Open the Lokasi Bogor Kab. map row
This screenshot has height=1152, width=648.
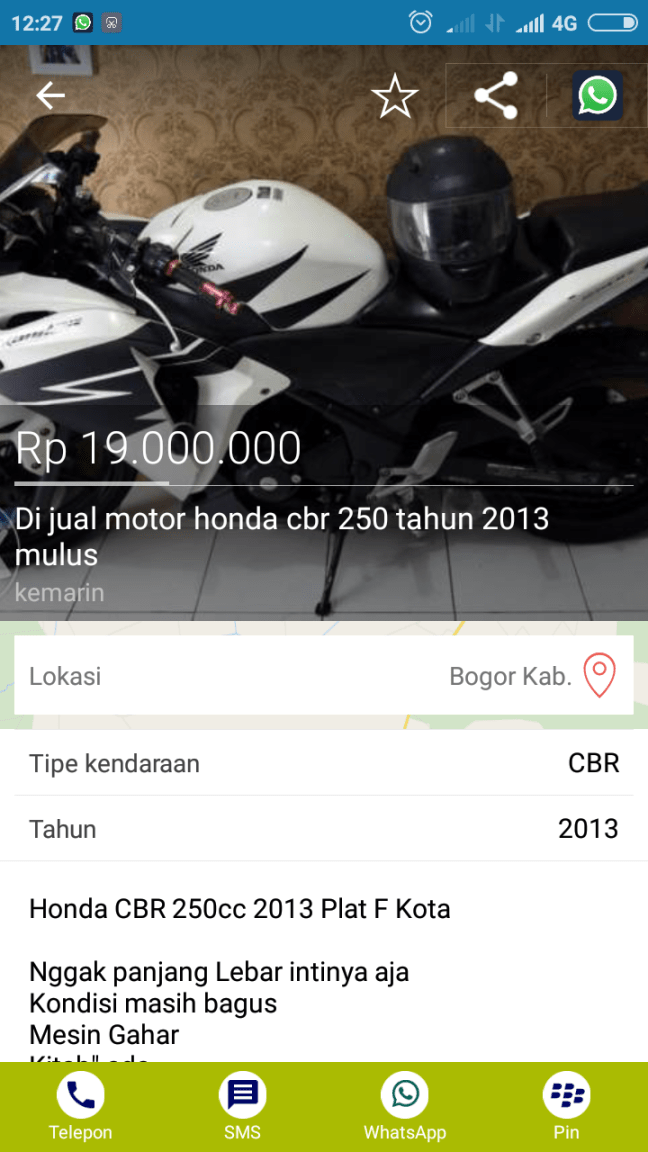coord(324,676)
